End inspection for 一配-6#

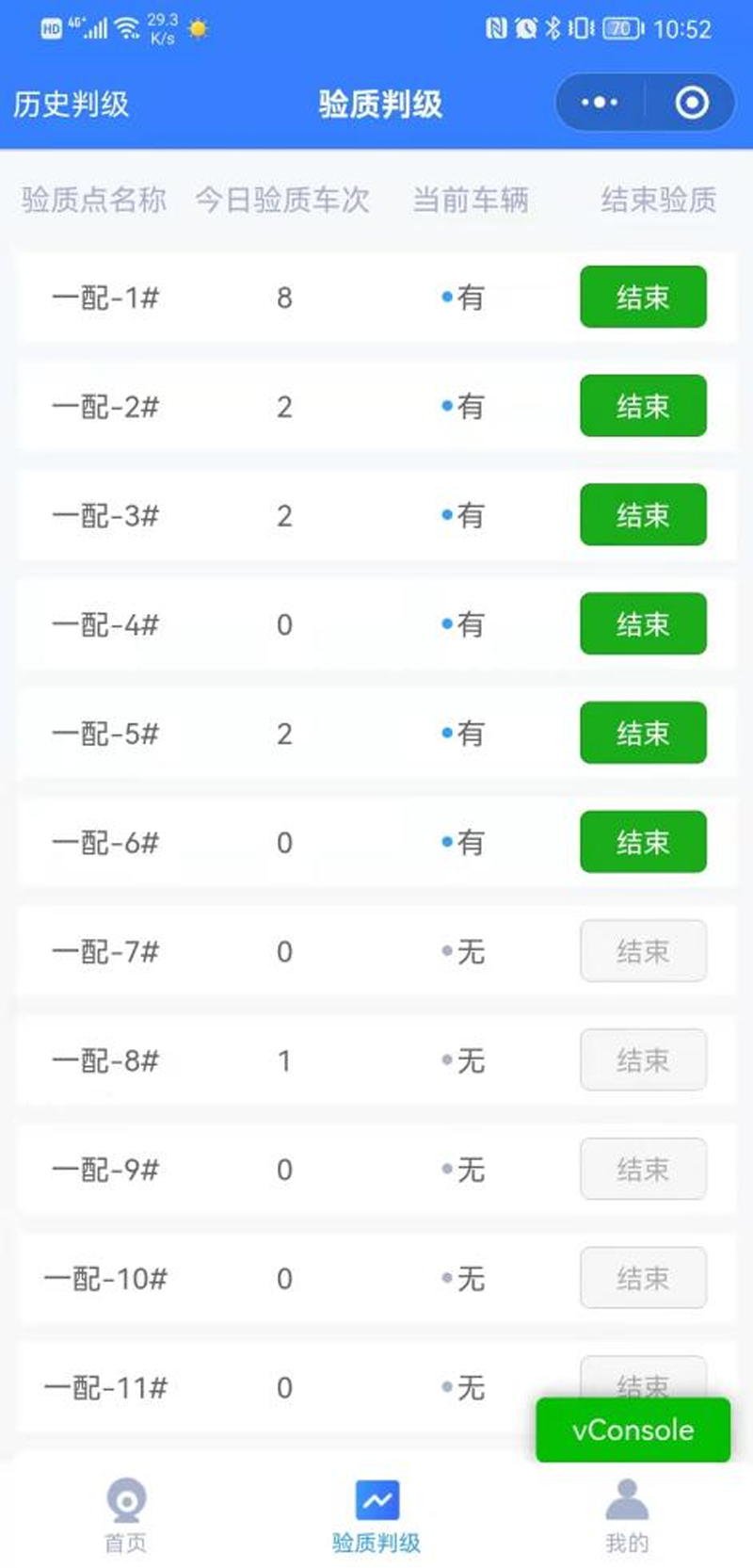point(643,842)
